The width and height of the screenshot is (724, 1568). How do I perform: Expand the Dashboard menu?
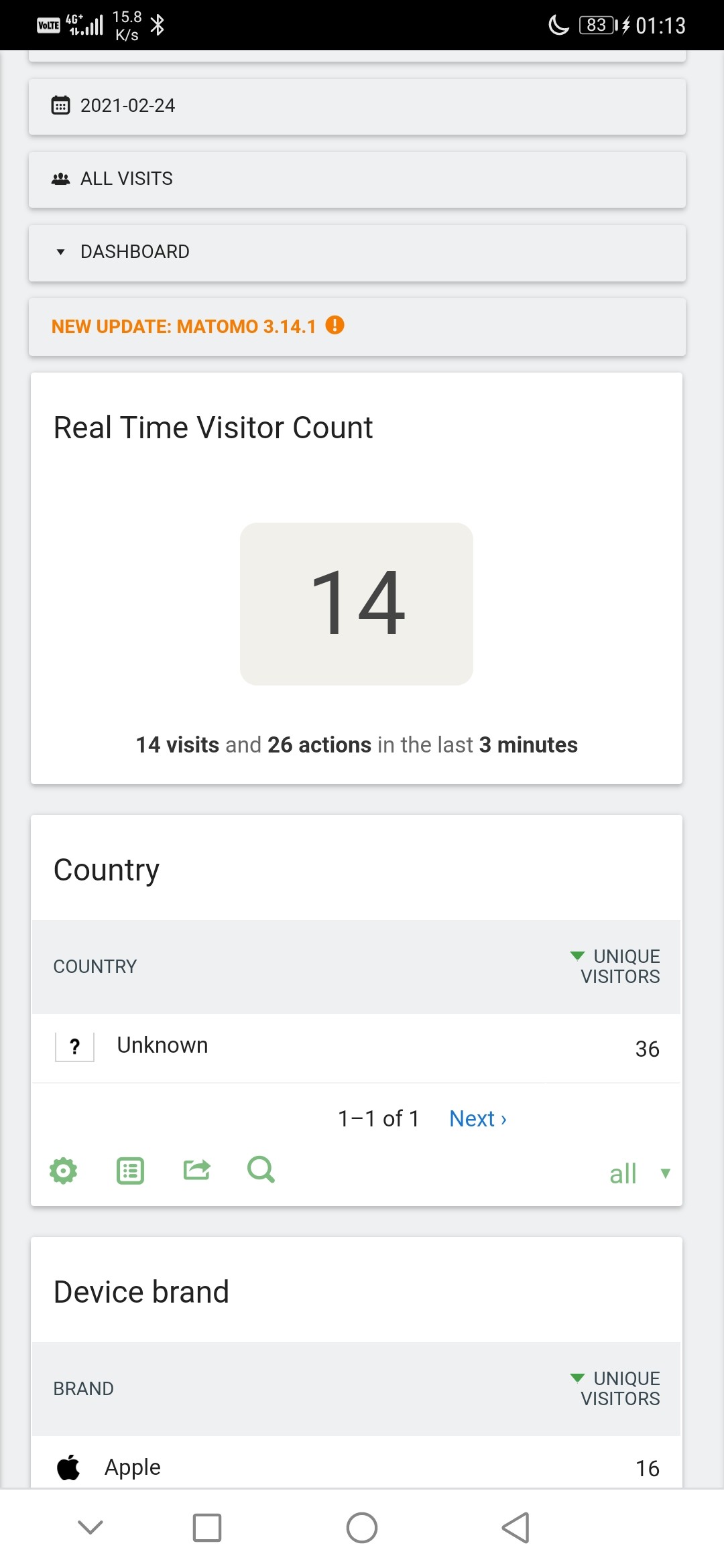point(357,253)
